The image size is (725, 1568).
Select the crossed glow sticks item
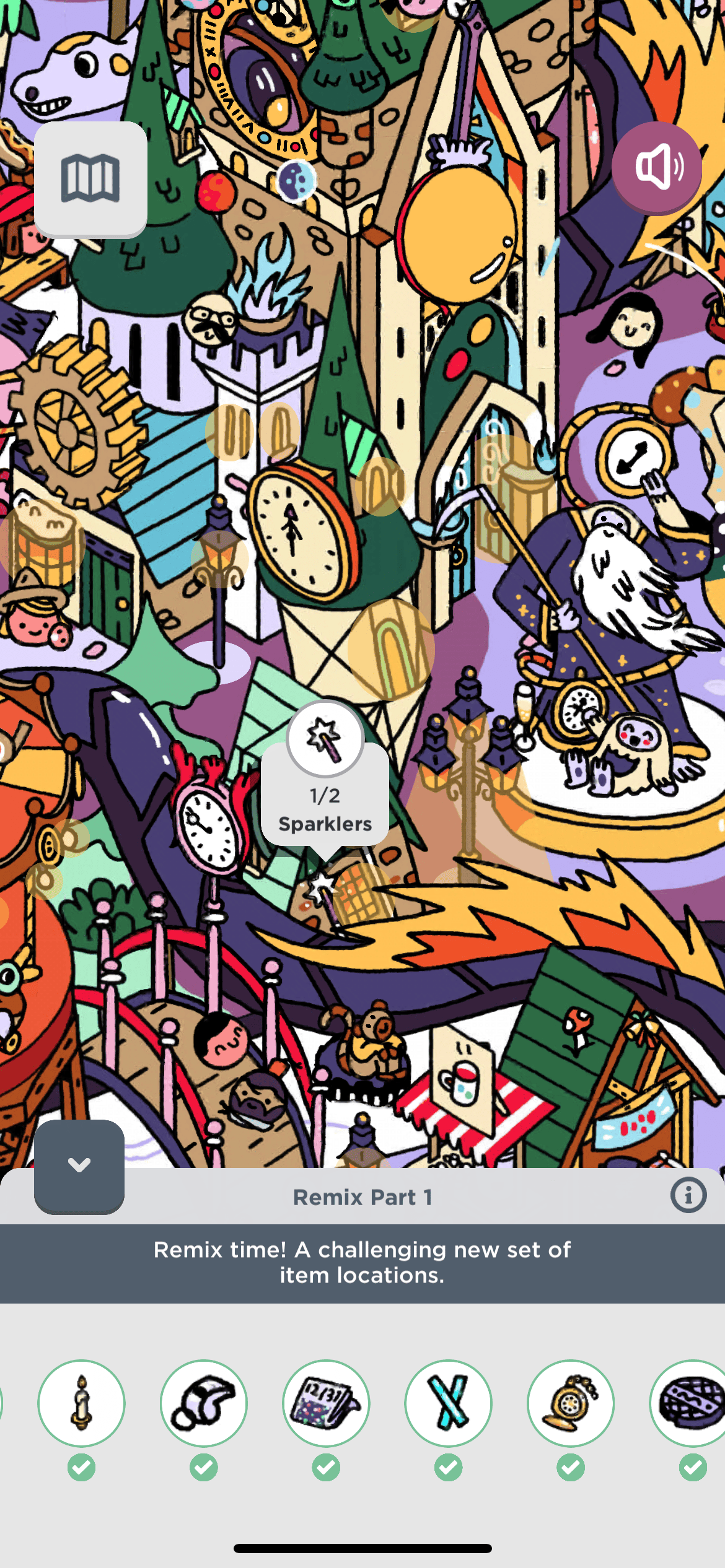point(448,1403)
